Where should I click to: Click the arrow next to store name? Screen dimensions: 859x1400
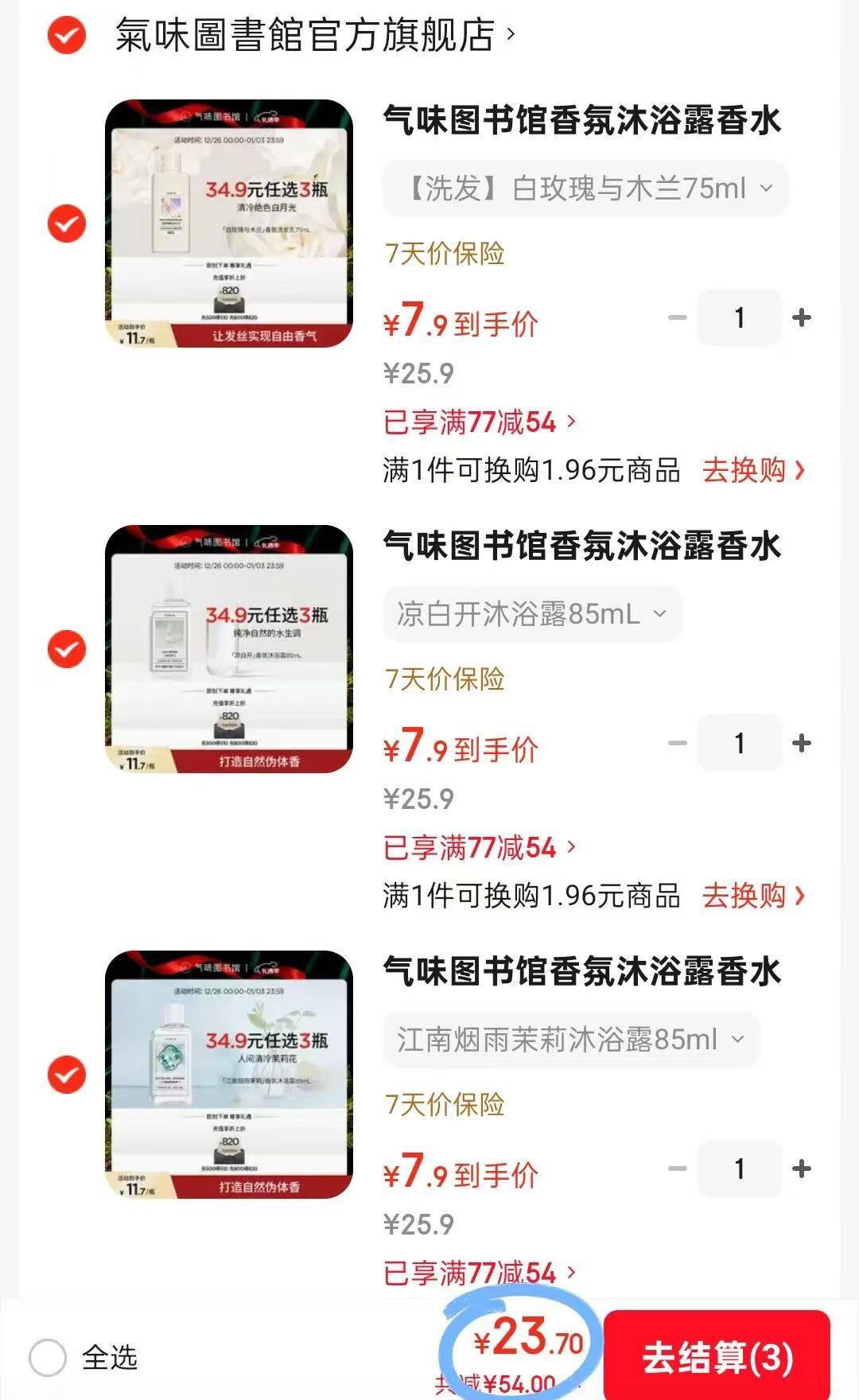coord(517,35)
